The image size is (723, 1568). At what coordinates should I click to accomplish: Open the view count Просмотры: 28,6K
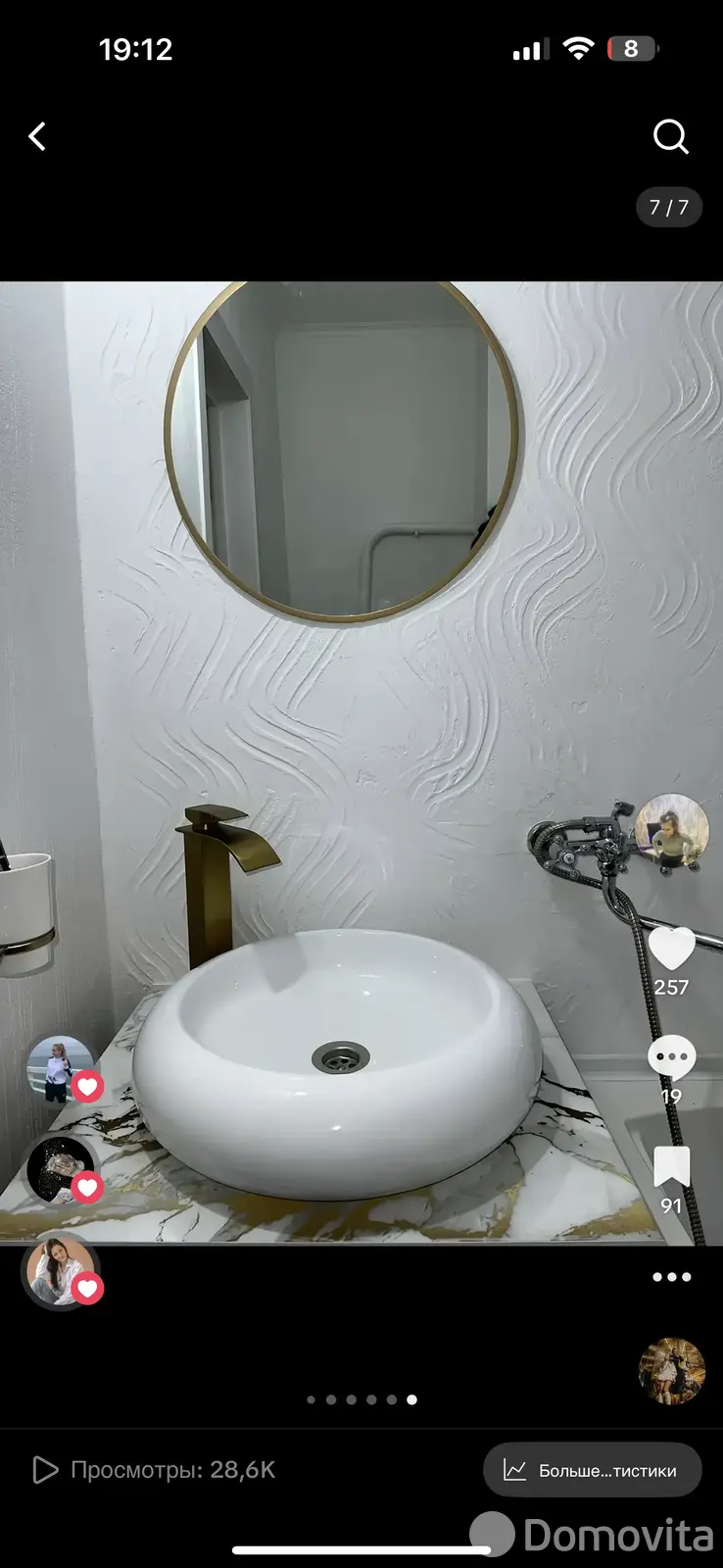154,1470
